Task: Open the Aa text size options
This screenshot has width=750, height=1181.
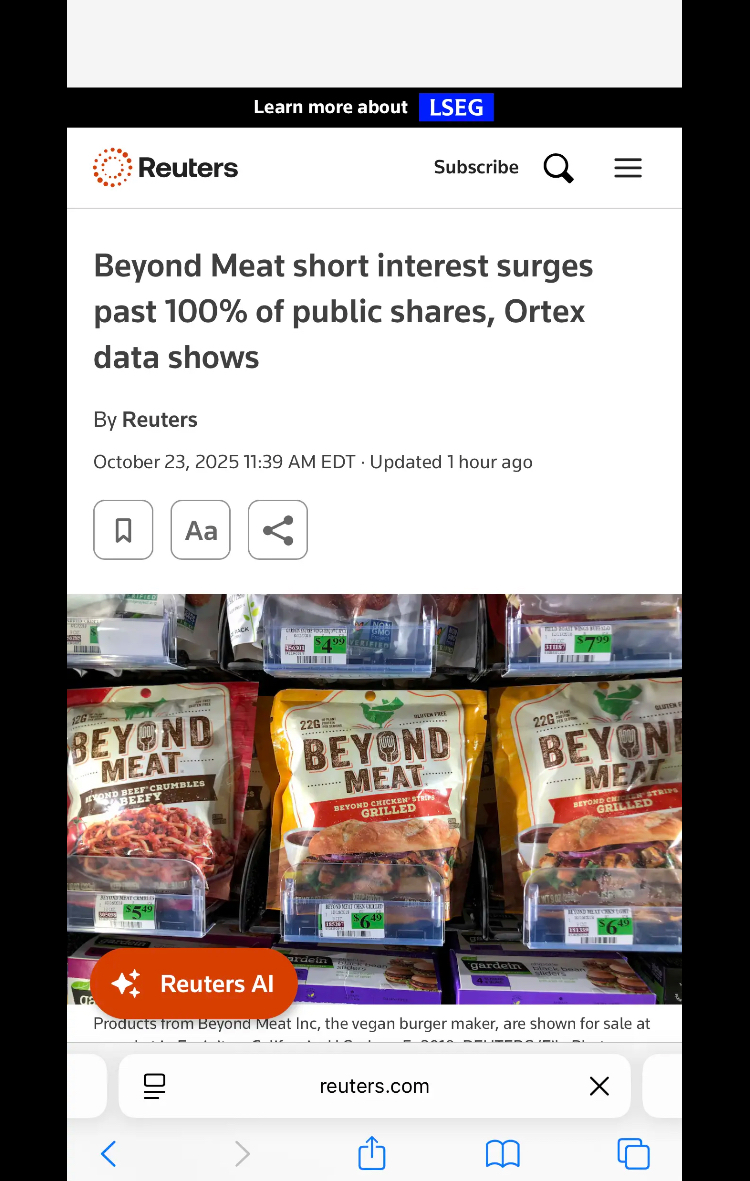Action: tap(200, 530)
